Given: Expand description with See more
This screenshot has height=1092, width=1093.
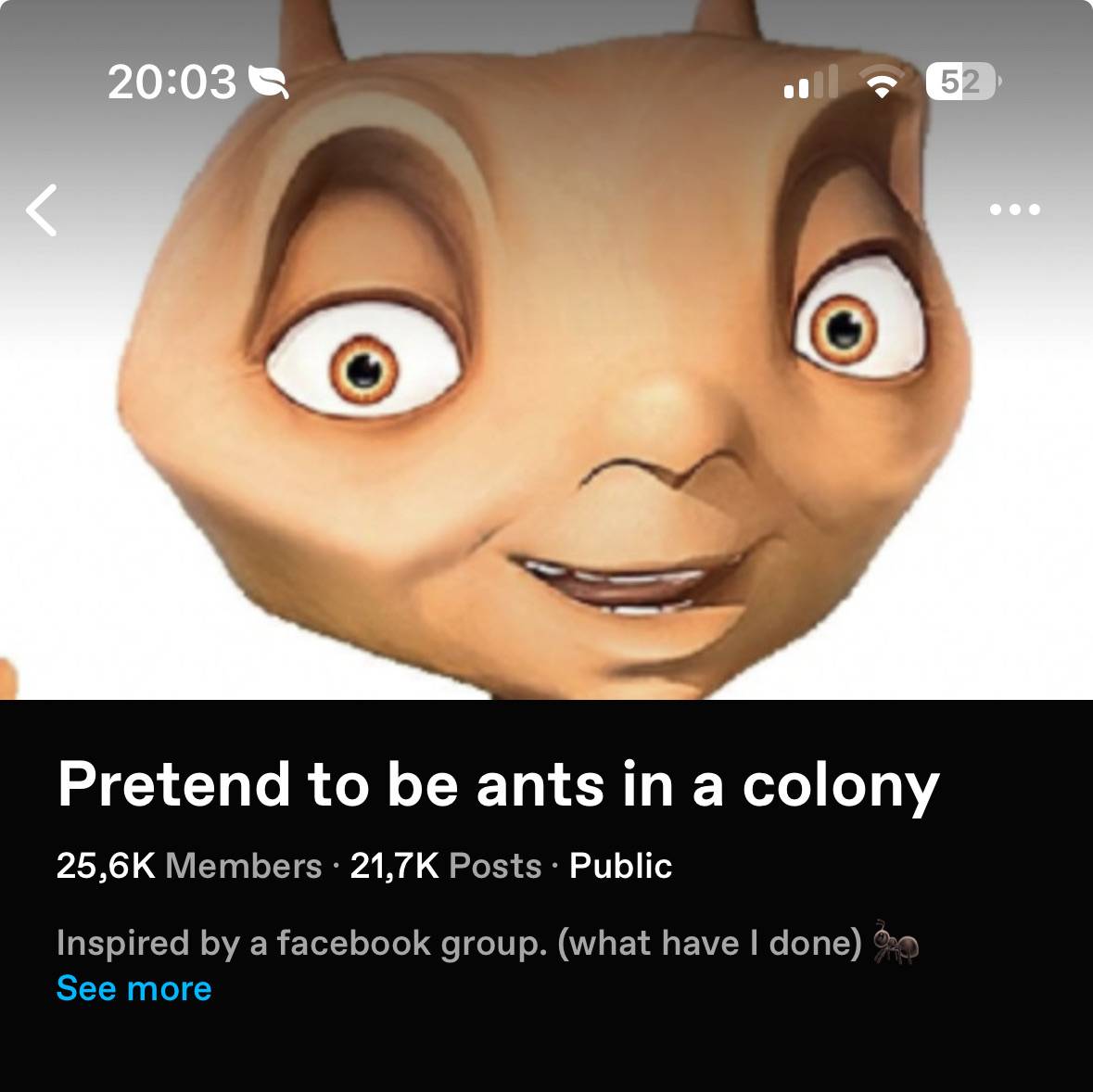Looking at the screenshot, I should pos(133,988).
